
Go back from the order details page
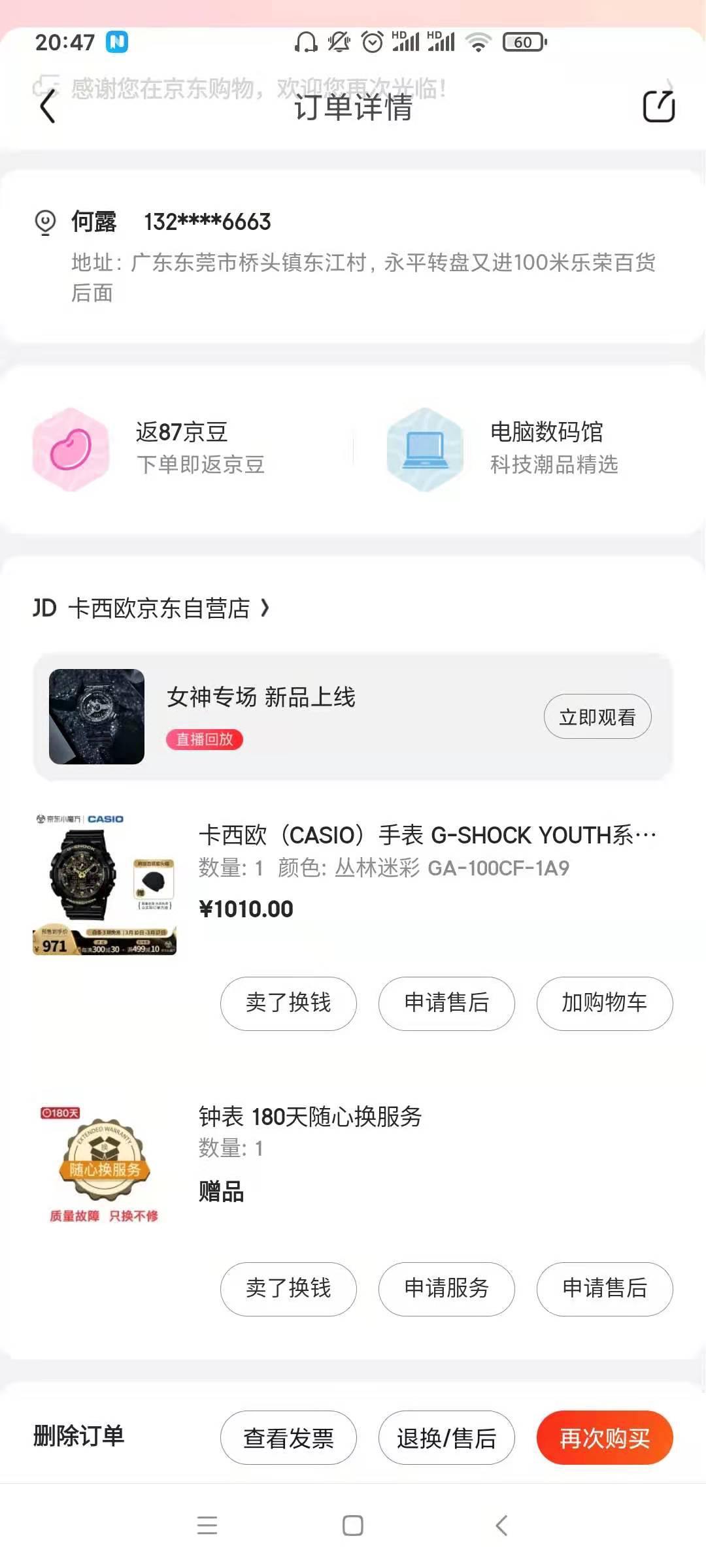click(x=47, y=106)
